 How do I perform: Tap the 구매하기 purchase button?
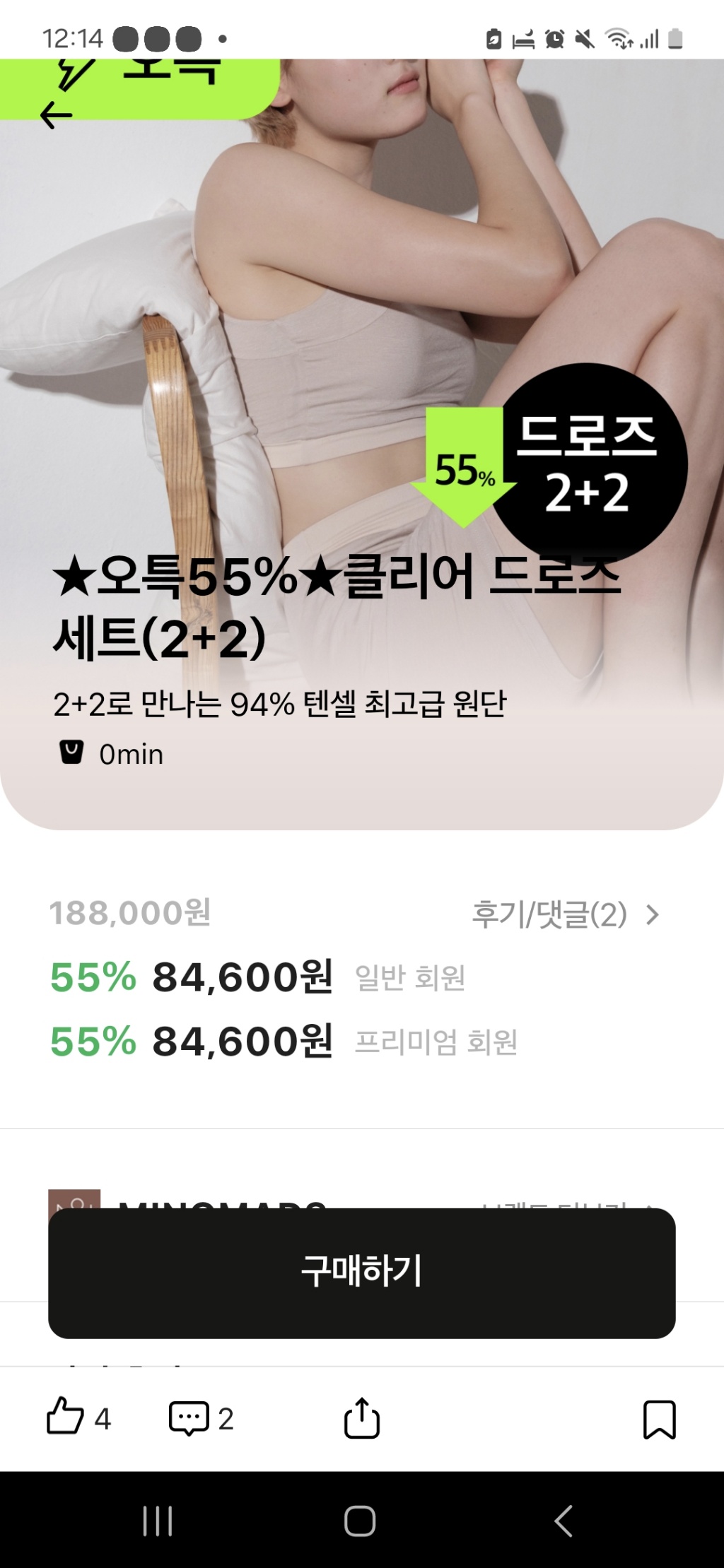[361, 1273]
